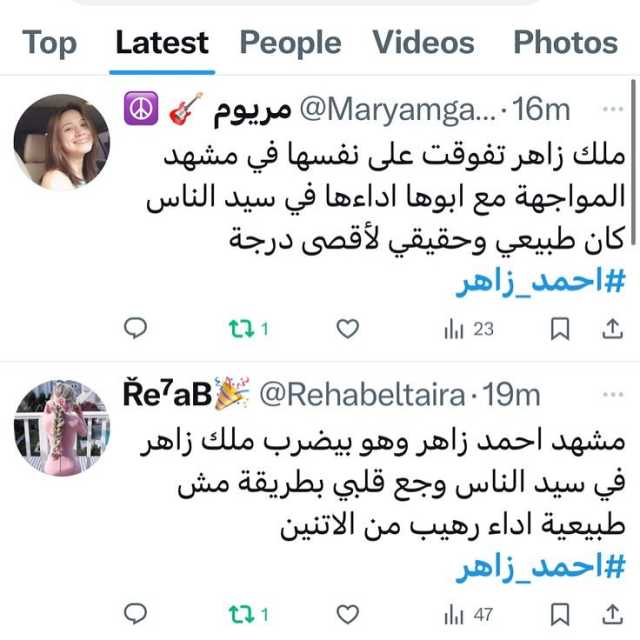640x640 pixels.
Task: View analytics of Rehabeltaira's post
Action: 468,612
